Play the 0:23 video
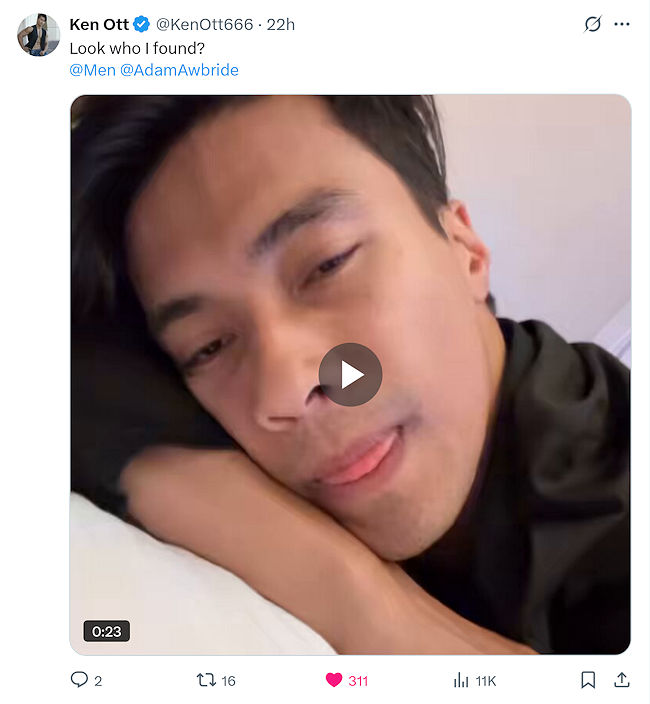 pos(350,375)
